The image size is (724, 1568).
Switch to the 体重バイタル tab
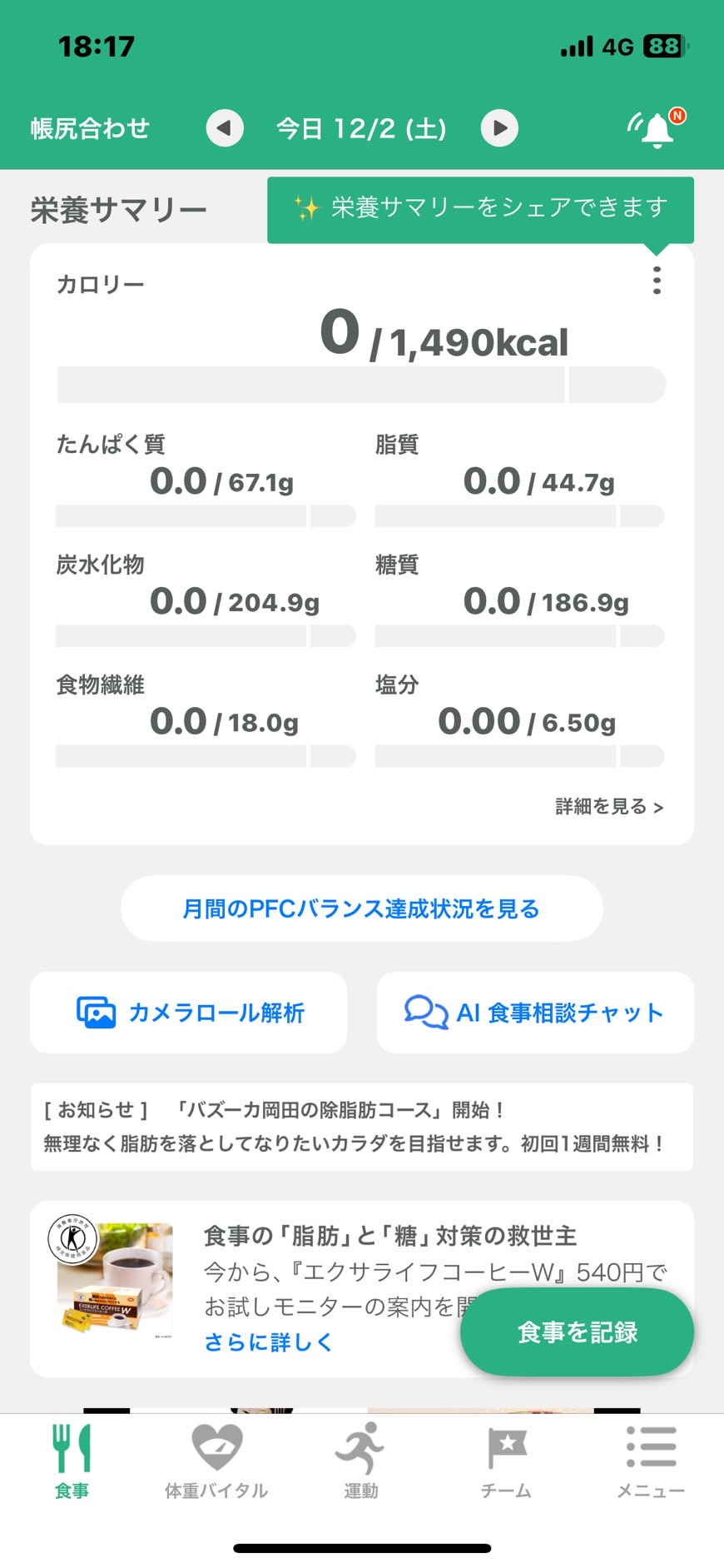pyautogui.click(x=216, y=1461)
